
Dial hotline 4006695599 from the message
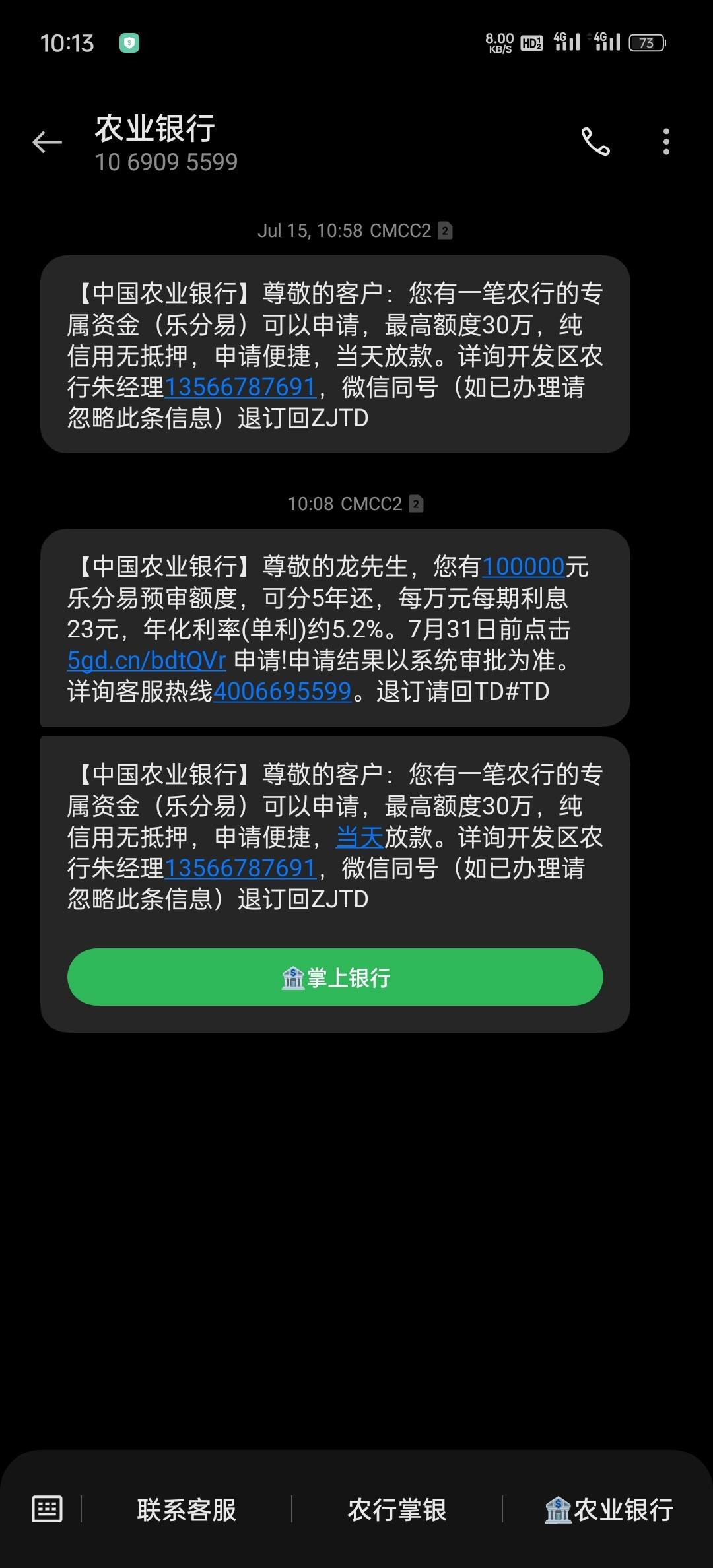tap(284, 690)
